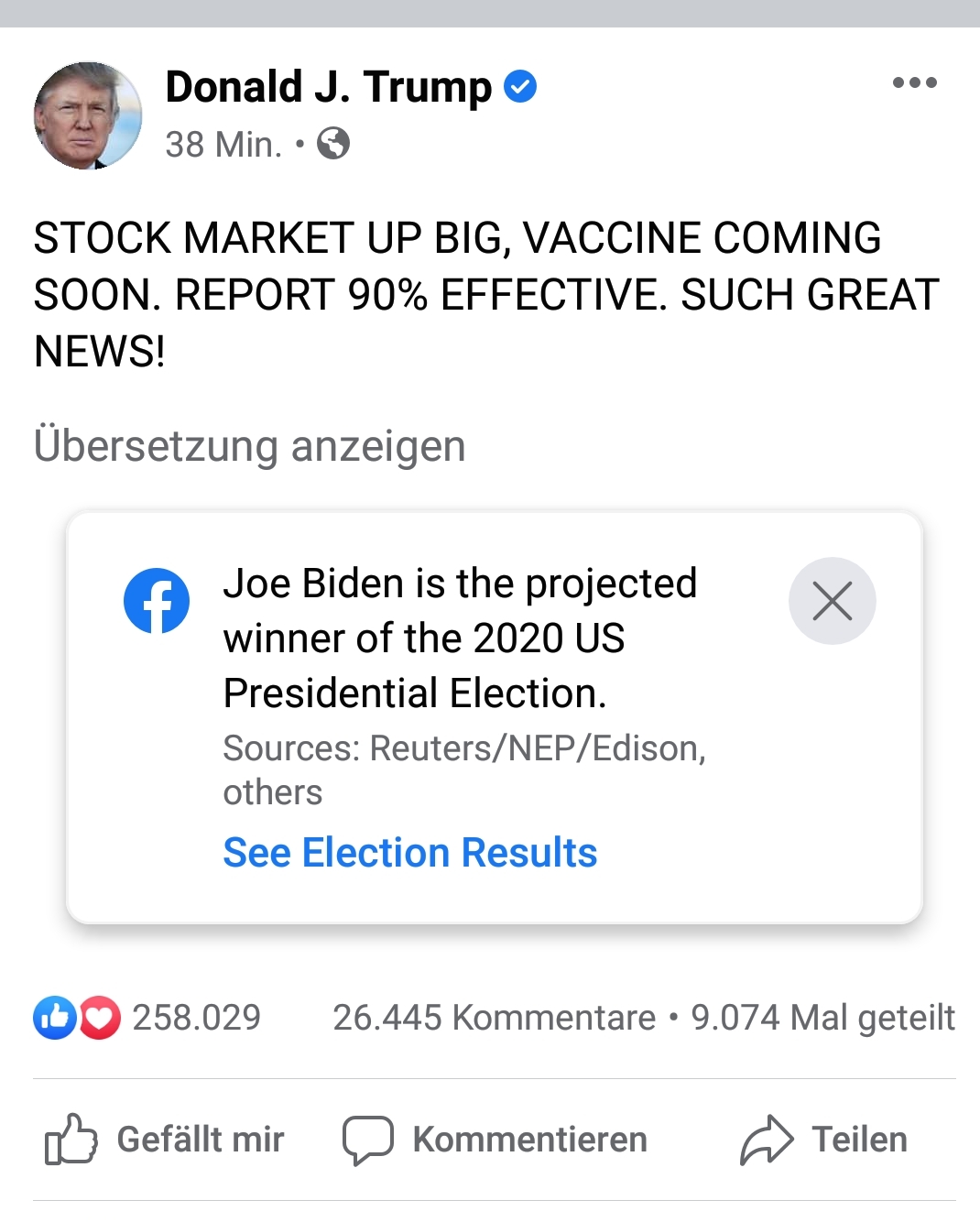Open the poster's profile picture

point(88,115)
